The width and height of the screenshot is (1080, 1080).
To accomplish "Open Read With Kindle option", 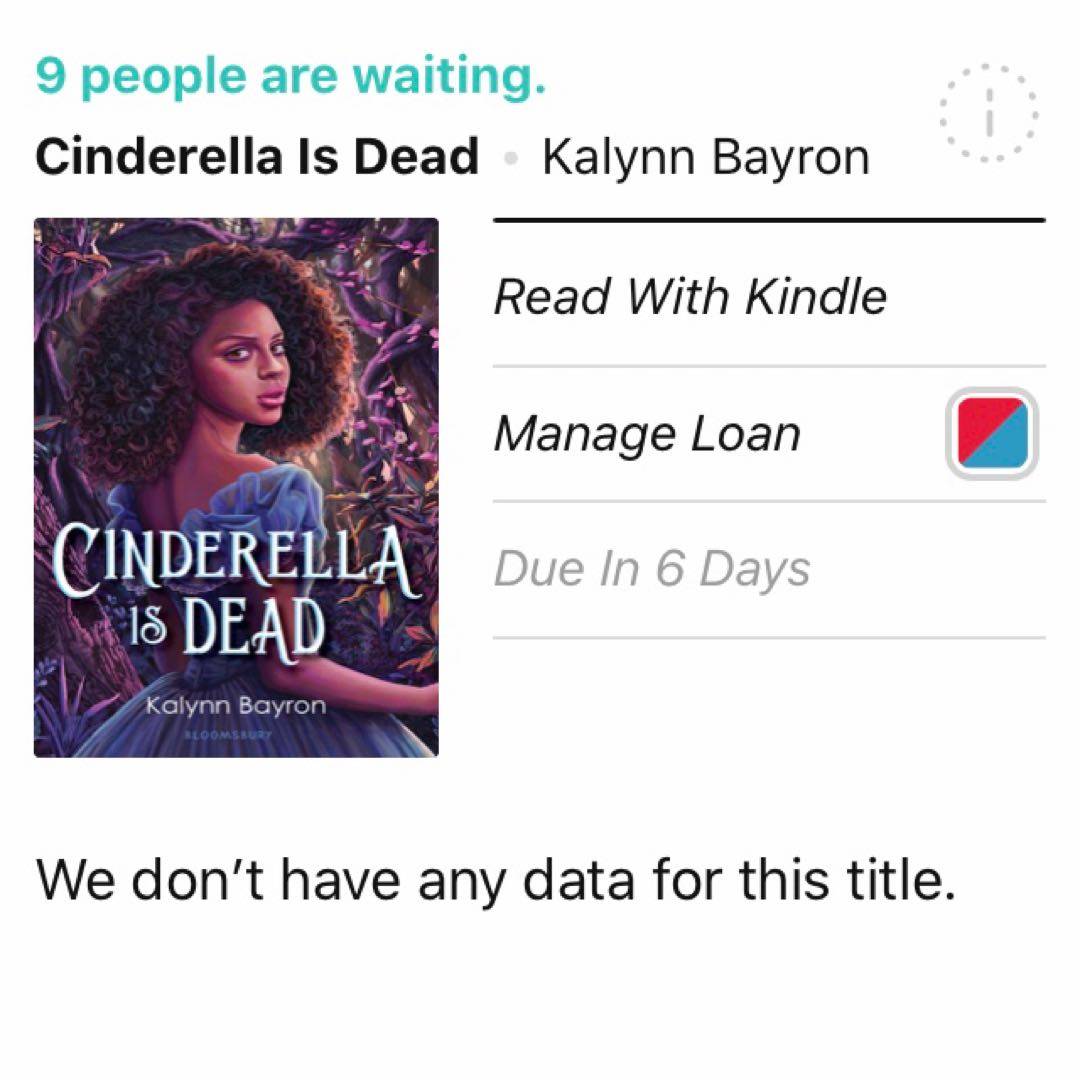I will (x=690, y=297).
